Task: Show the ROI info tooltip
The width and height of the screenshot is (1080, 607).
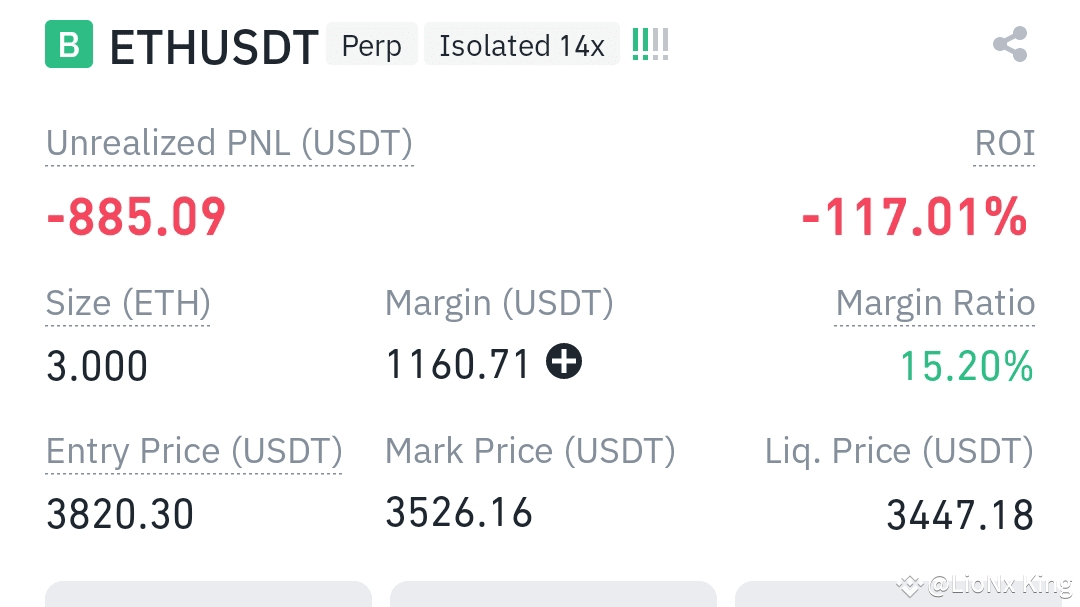Action: [x=1004, y=144]
